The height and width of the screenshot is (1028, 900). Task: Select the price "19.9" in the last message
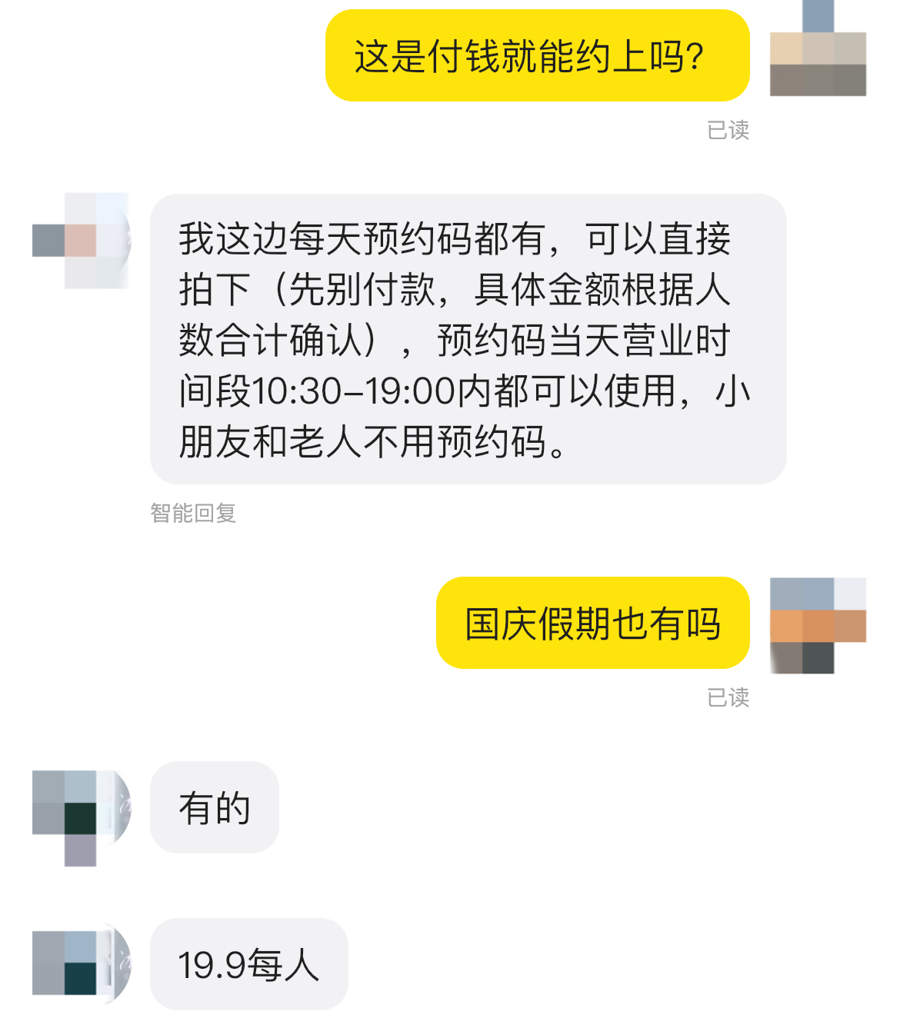click(212, 963)
